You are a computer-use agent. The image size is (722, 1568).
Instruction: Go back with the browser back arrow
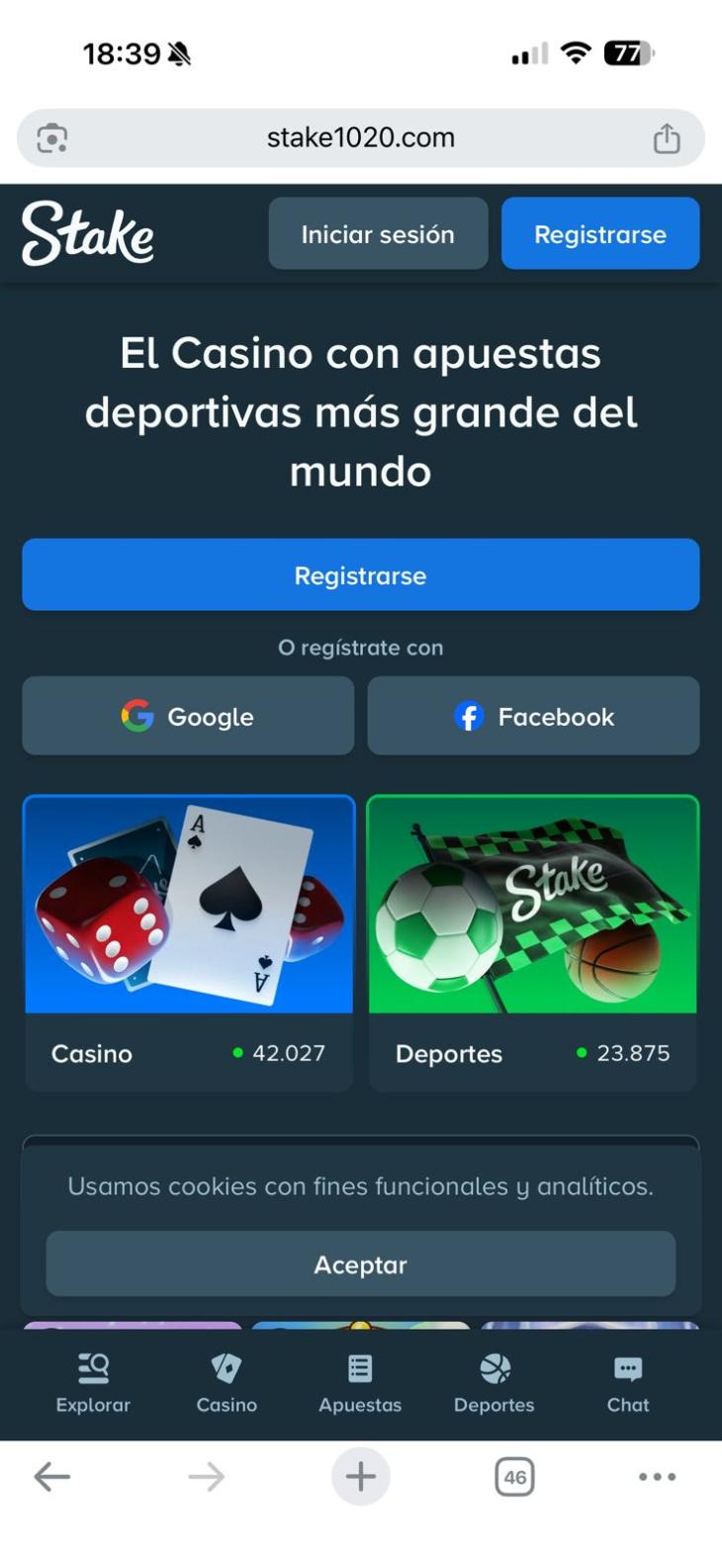point(51,1477)
